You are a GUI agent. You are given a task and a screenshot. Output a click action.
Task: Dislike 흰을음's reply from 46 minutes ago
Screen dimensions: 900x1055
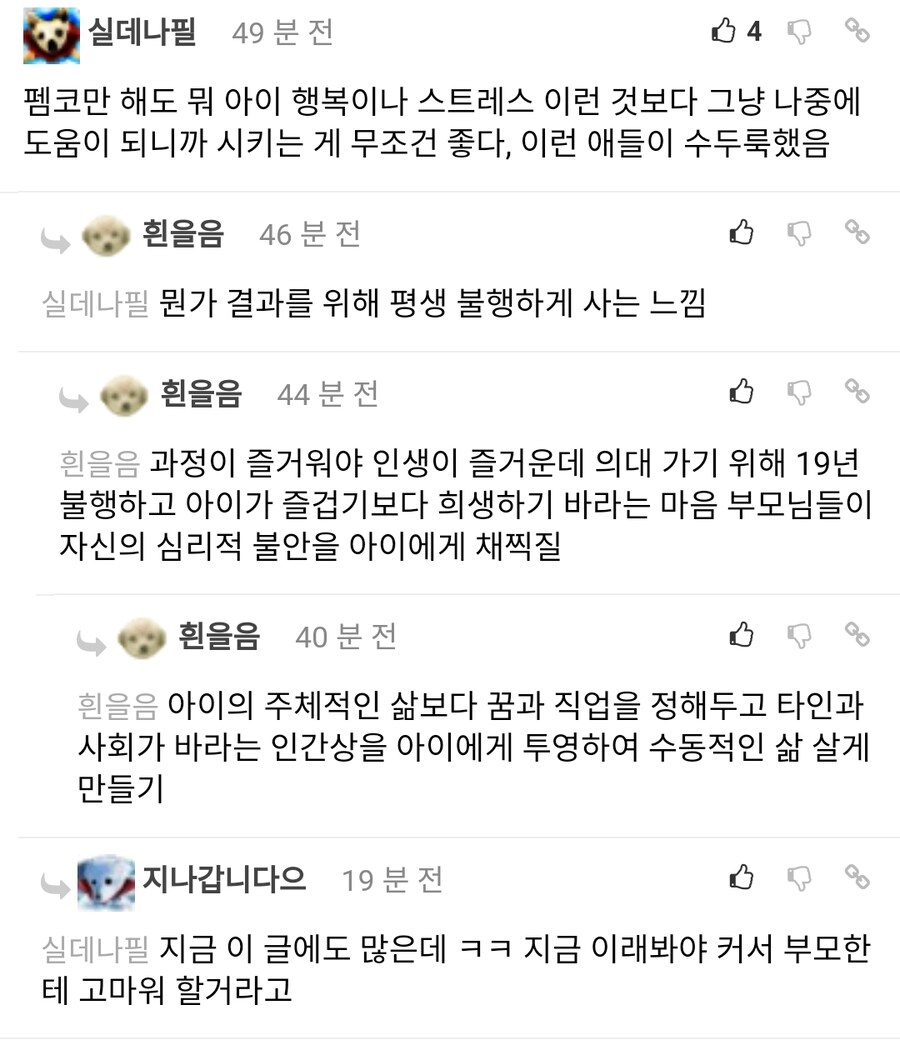pos(800,232)
